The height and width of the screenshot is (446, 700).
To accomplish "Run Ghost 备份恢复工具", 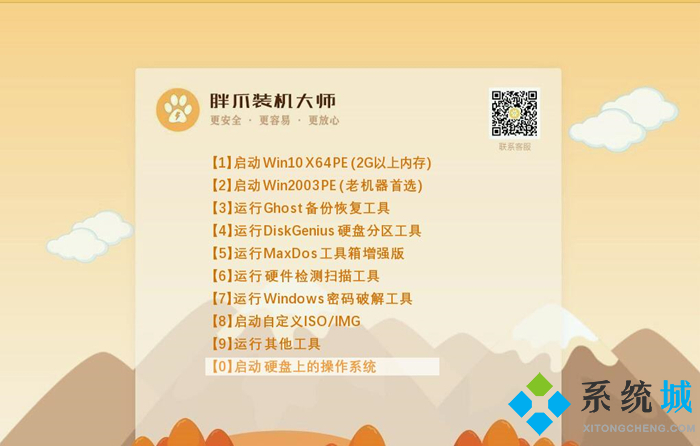I will click(x=300, y=208).
